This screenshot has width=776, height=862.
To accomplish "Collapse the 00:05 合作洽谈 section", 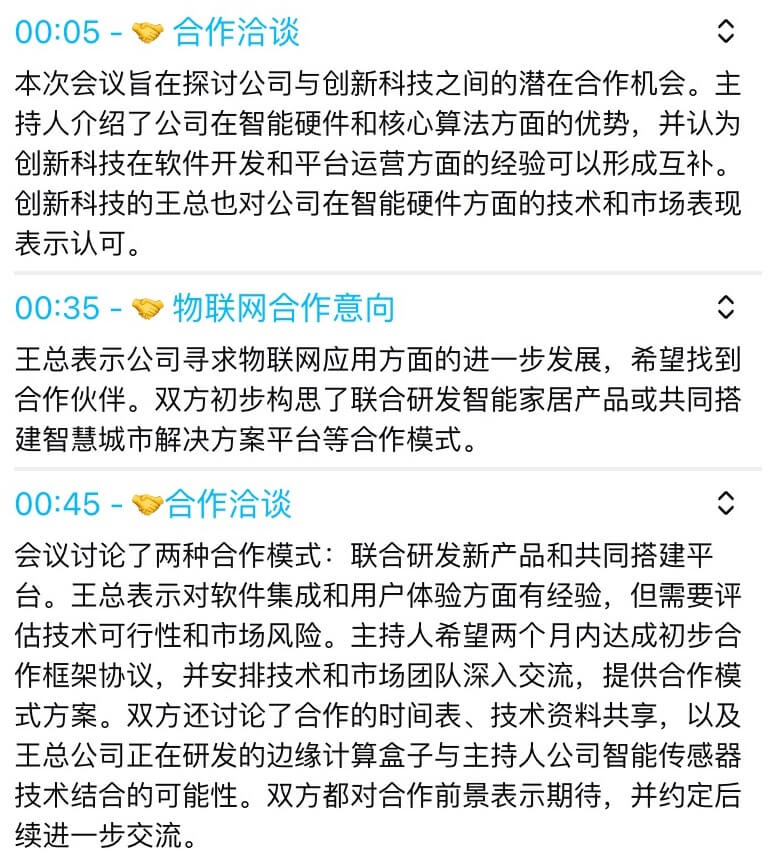I will pyautogui.click(x=727, y=29).
